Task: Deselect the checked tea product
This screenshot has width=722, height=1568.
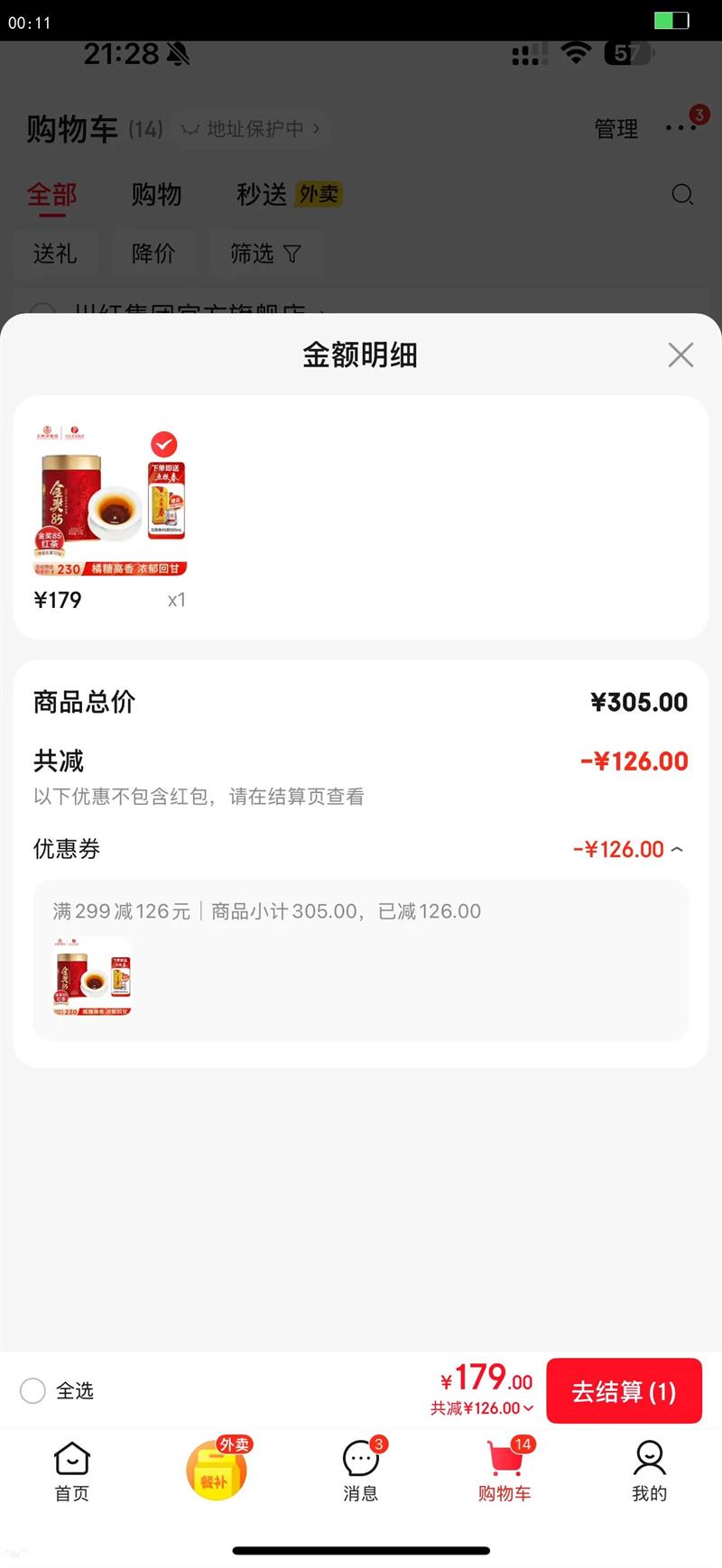Action: (163, 443)
